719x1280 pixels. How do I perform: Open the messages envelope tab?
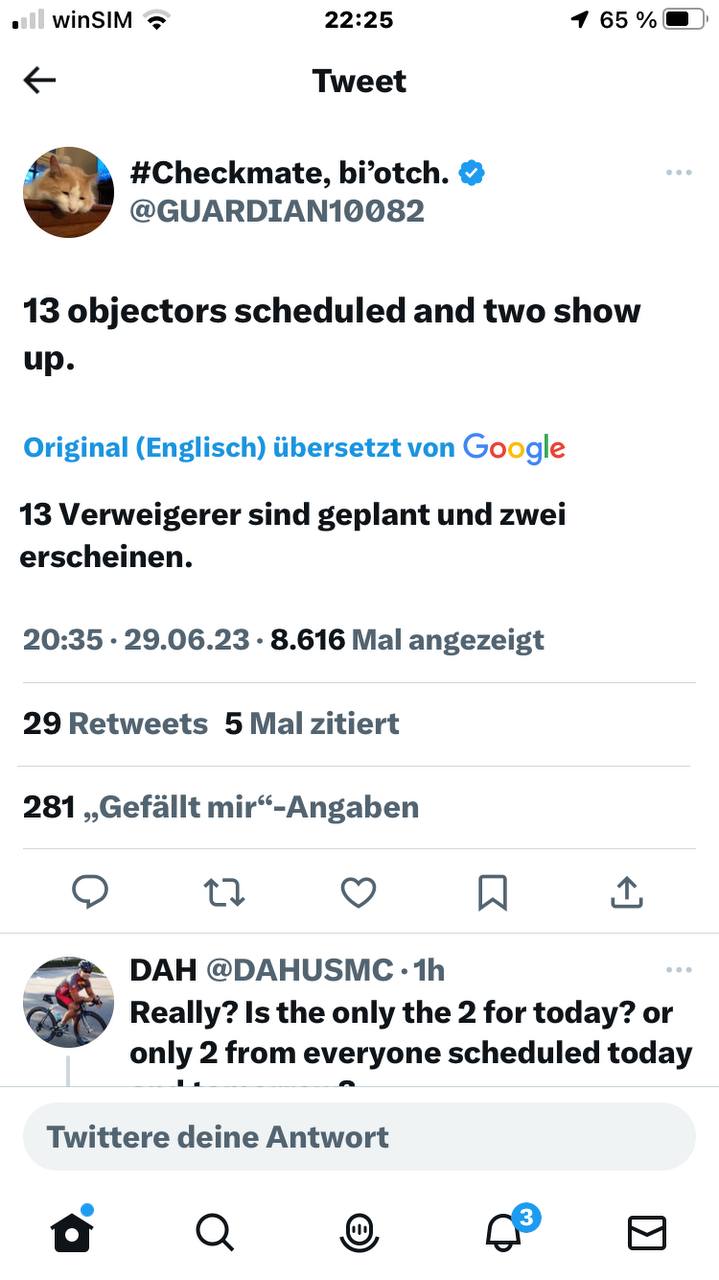(x=646, y=1232)
